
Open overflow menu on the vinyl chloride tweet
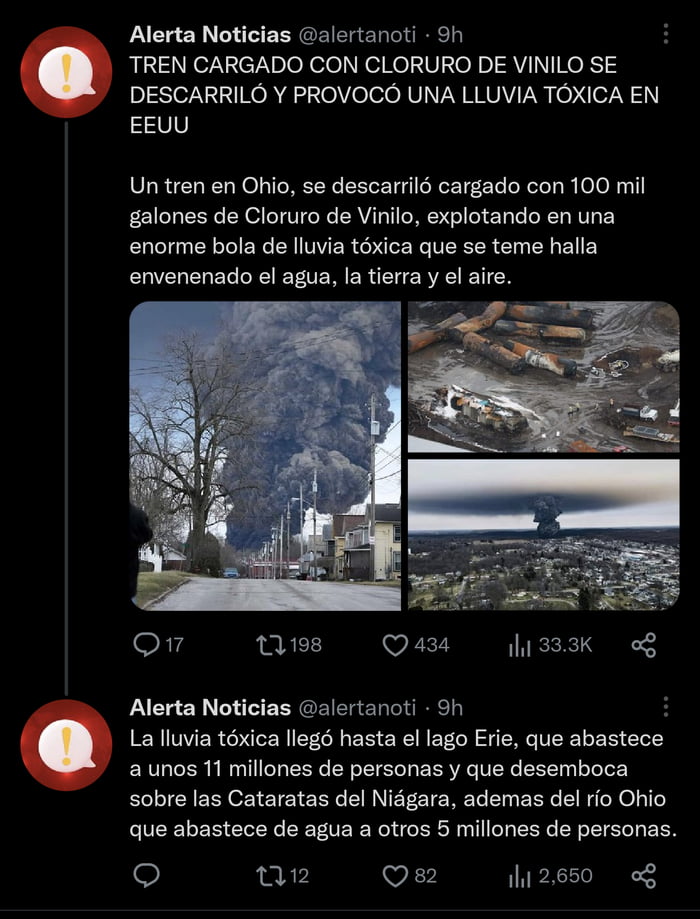666,35
